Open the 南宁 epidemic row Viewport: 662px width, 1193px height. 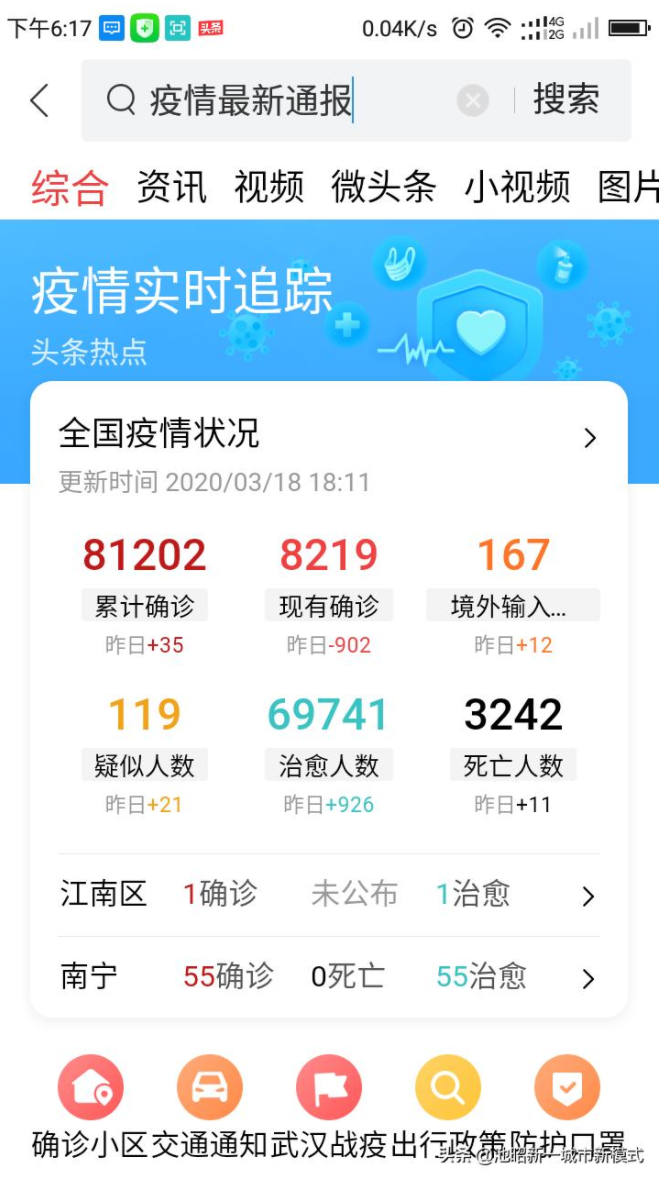coord(329,977)
